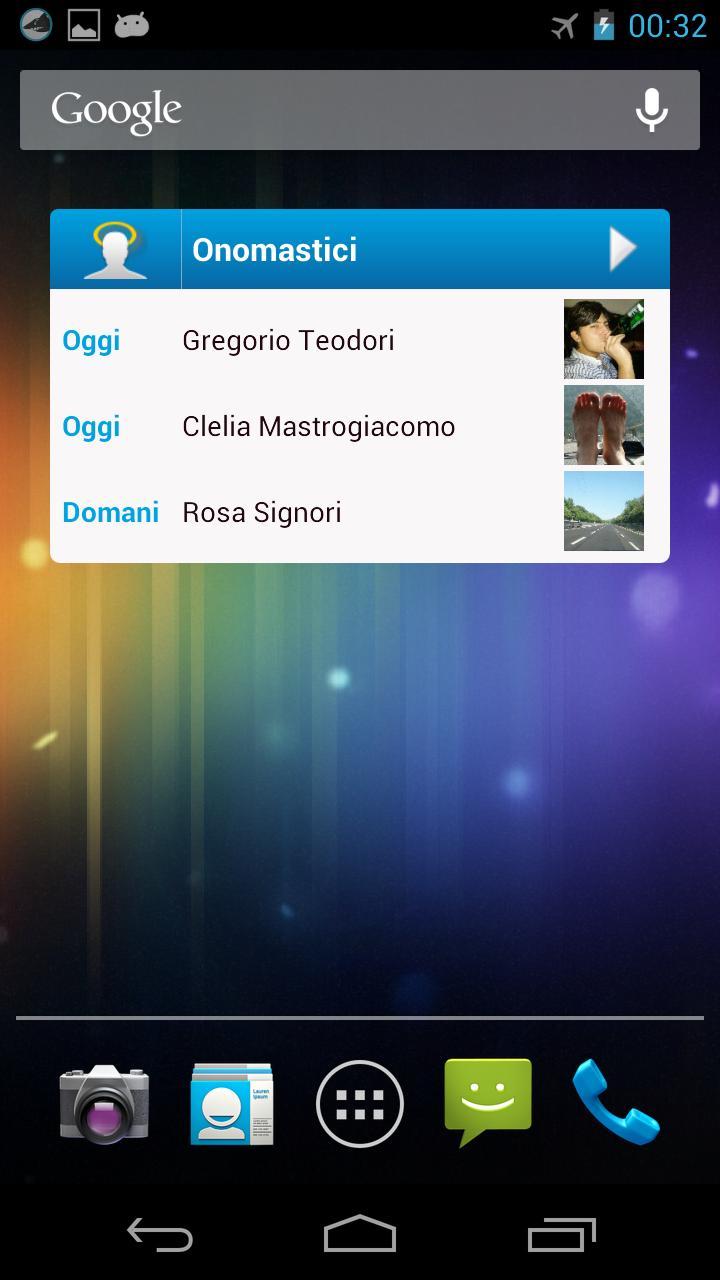Go back using the navigation bar
Screen dimensions: 720x1280
(x=160, y=1235)
